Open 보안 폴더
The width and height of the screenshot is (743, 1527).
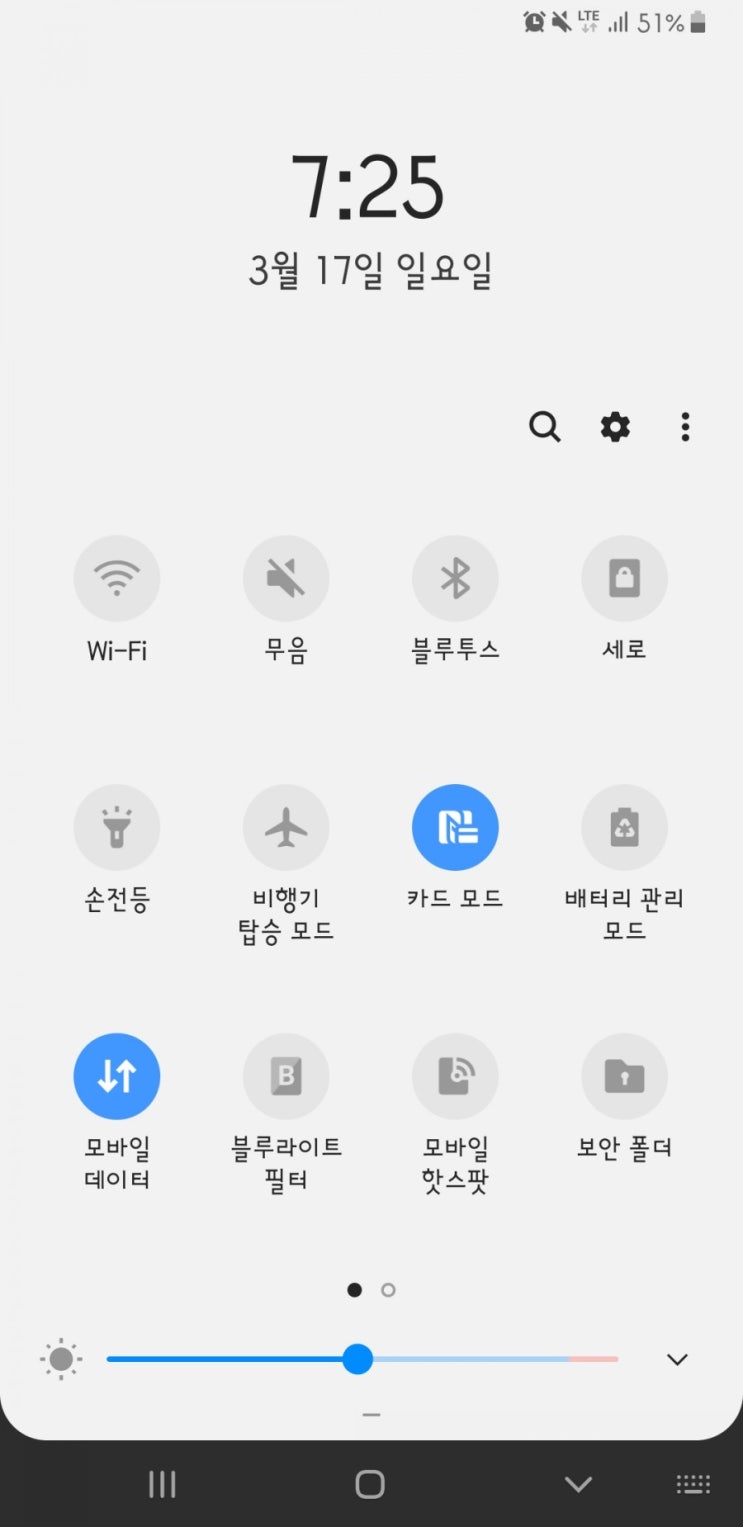pos(624,1076)
